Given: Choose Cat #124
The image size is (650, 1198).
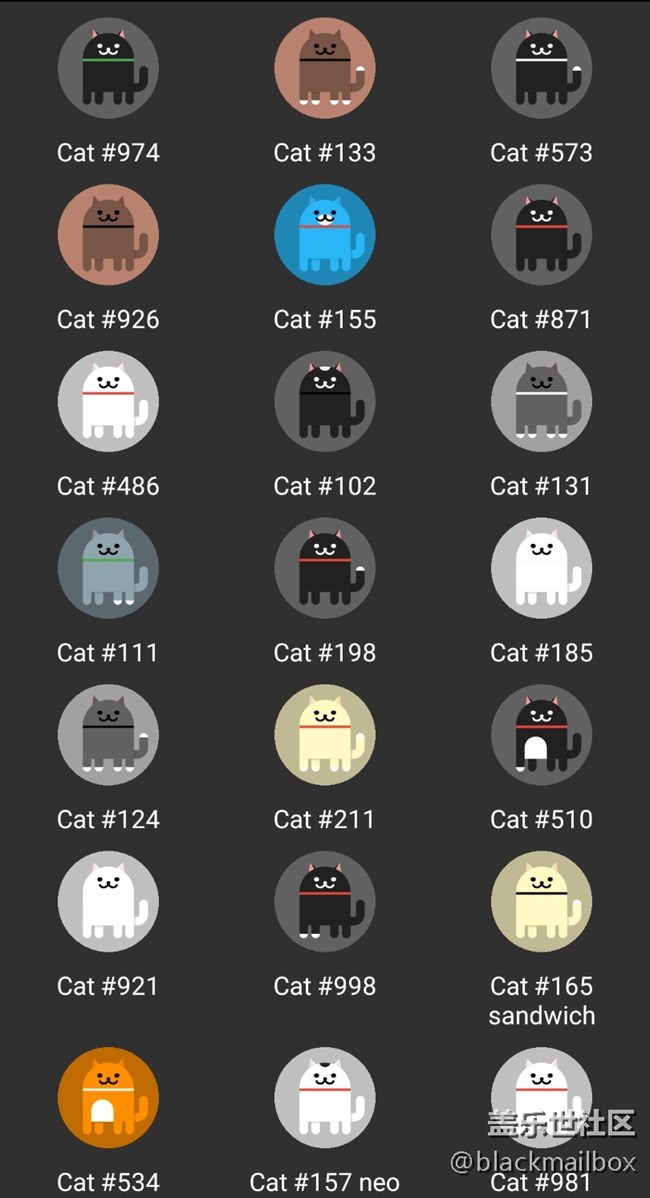Looking at the screenshot, I should click(108, 735).
